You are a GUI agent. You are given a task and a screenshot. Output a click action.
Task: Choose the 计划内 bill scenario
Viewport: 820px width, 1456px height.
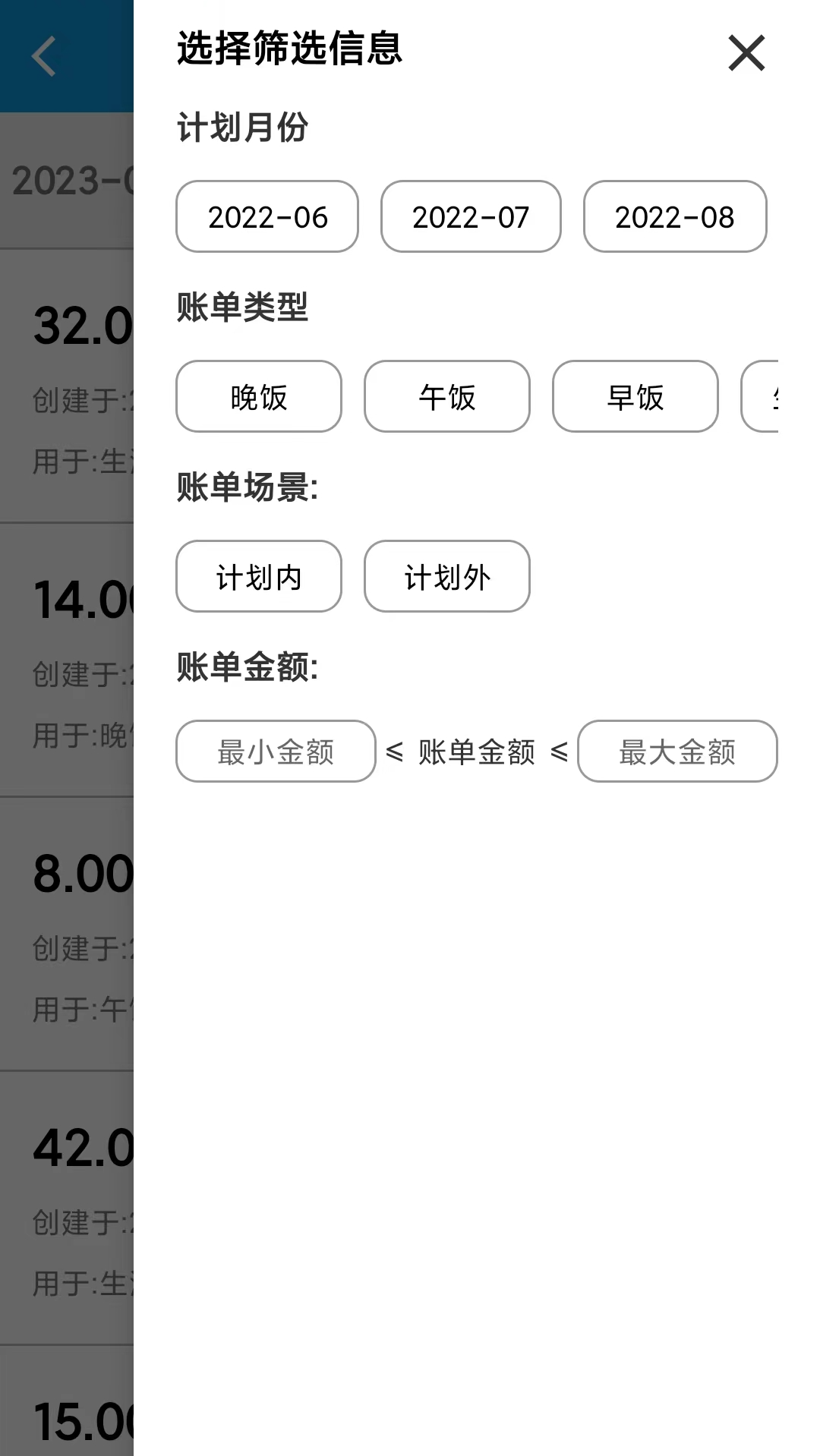tap(259, 576)
